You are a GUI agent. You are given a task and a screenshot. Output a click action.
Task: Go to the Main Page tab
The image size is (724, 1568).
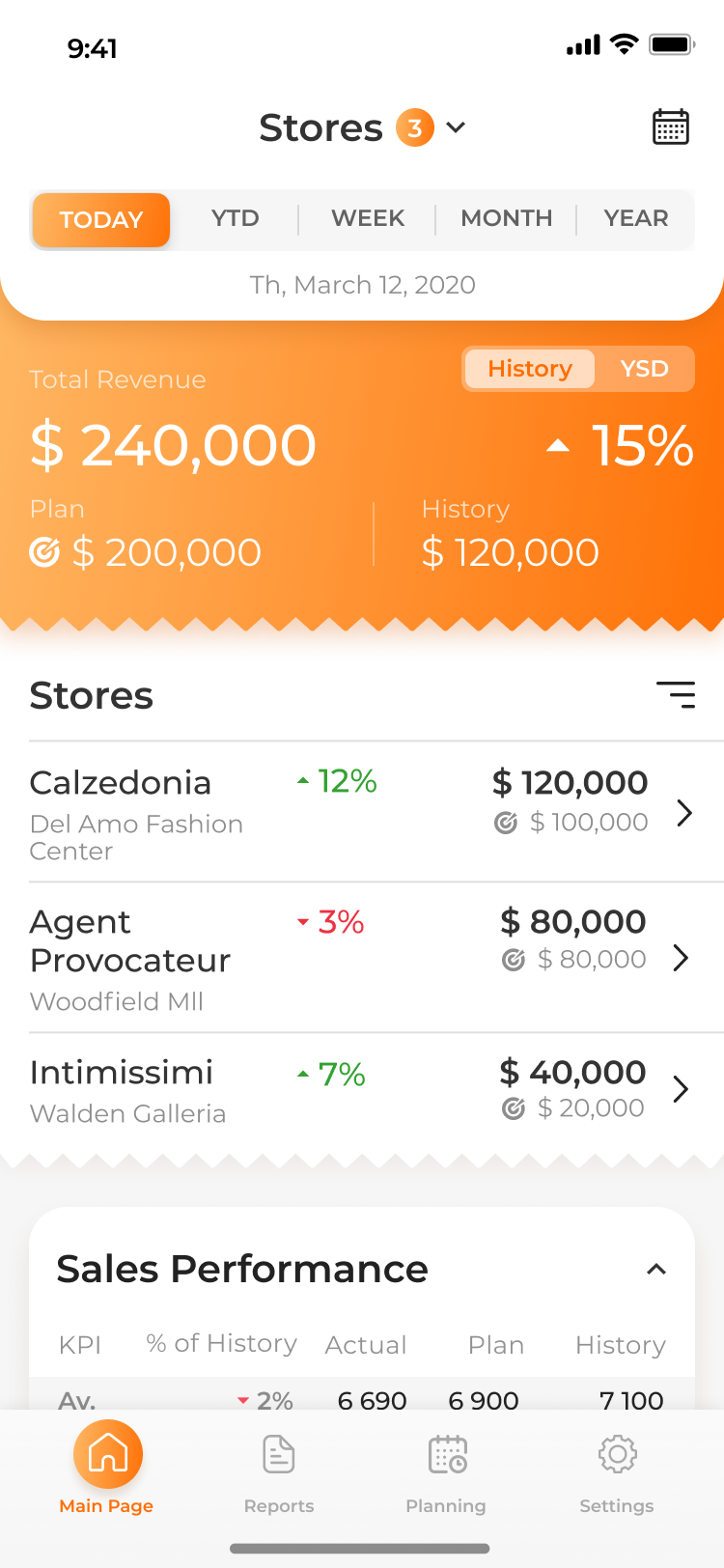(107, 1469)
